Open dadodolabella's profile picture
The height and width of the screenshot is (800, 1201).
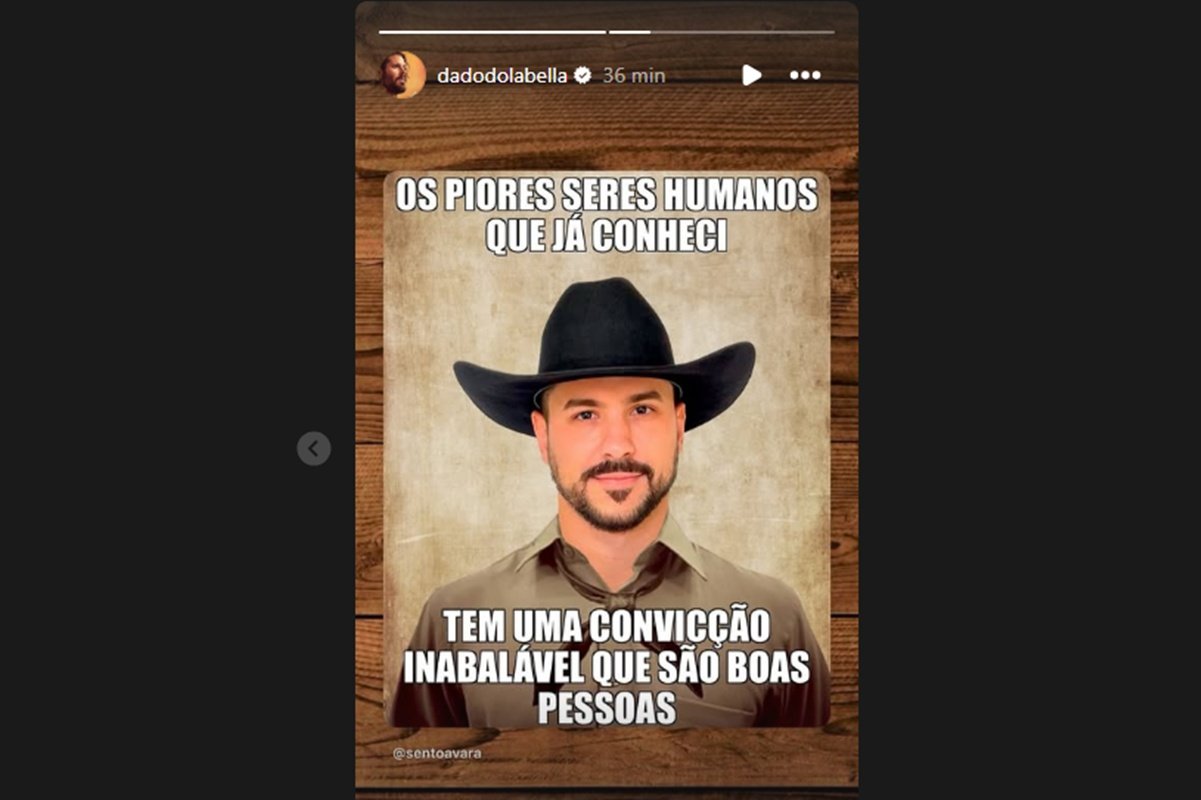pos(402,75)
